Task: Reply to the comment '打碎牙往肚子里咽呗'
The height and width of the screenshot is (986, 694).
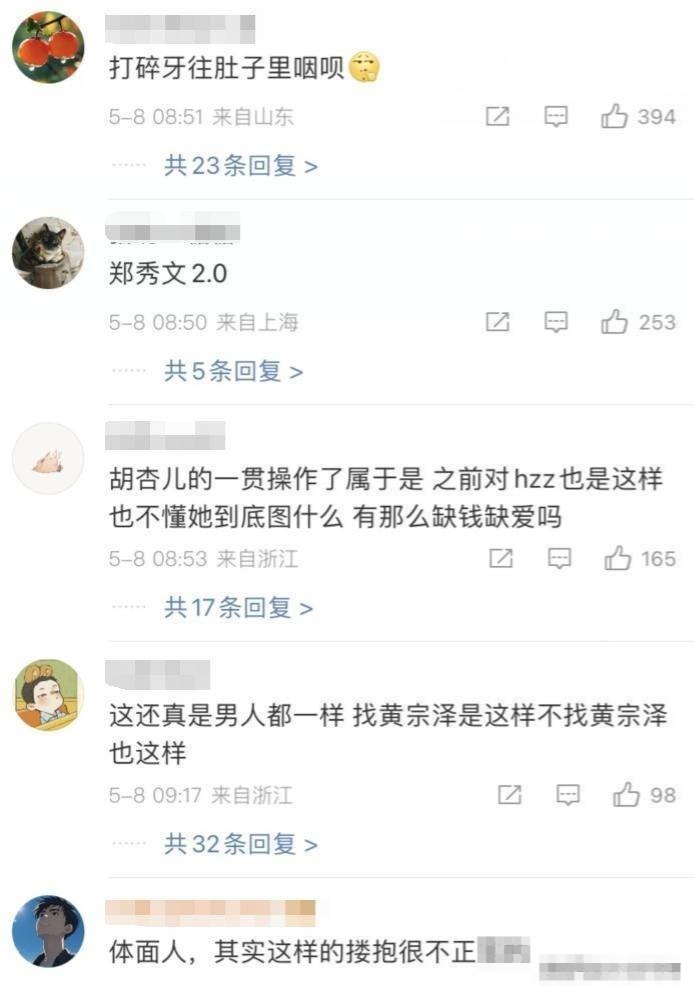Action: 556,117
